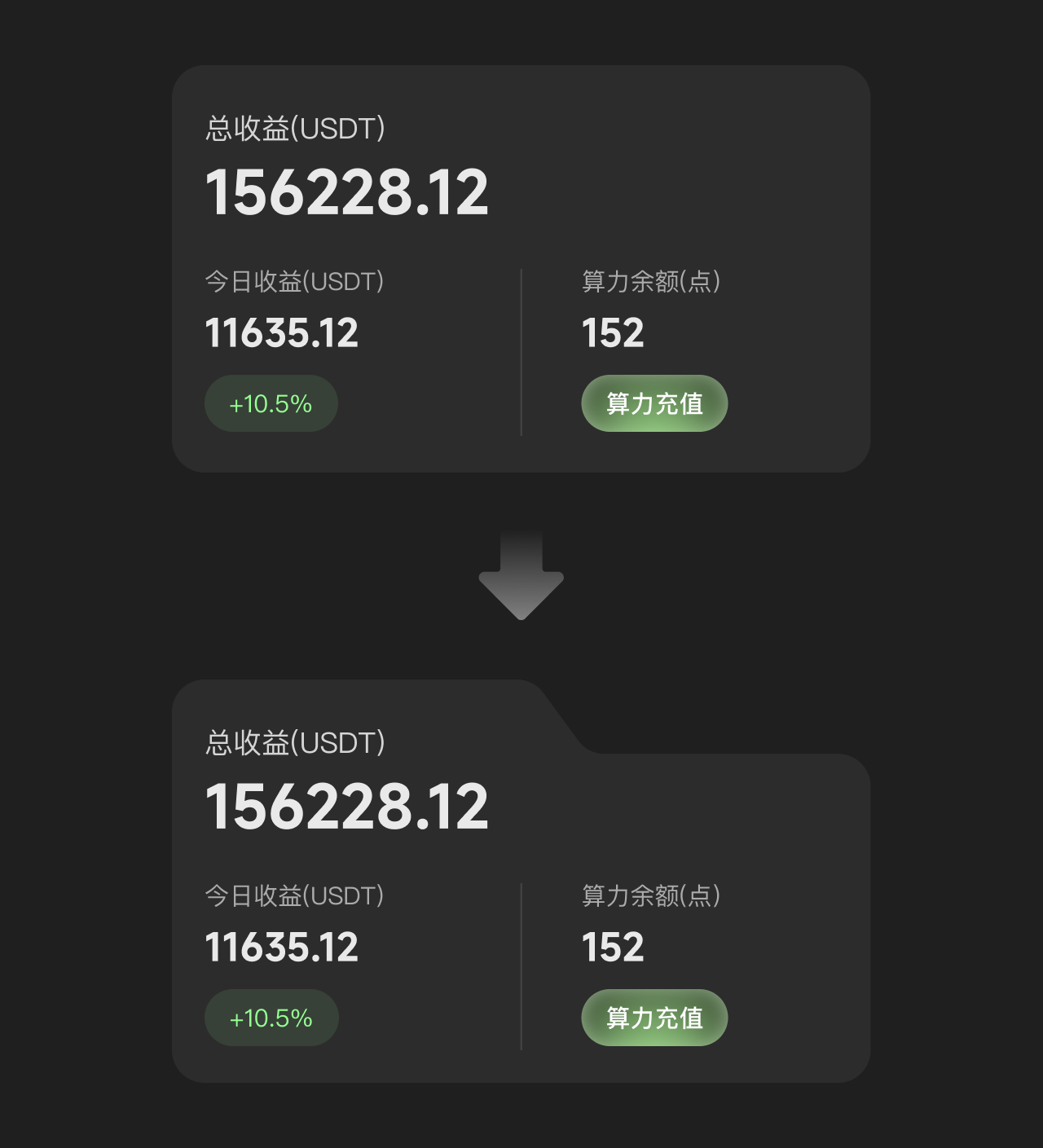
Task: Click today's earnings value 11635.12 on bottom card
Action: pos(281,947)
